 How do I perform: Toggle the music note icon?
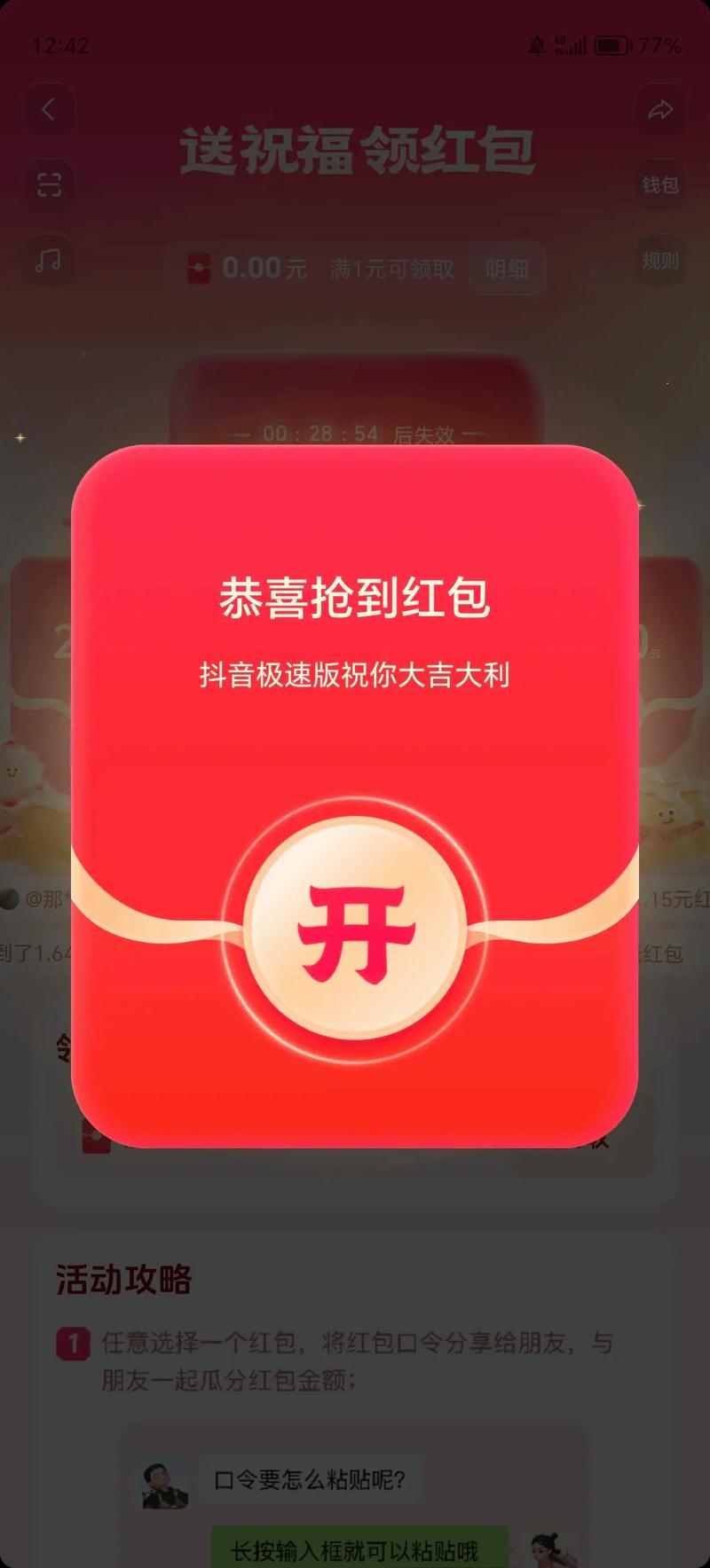coord(49,260)
